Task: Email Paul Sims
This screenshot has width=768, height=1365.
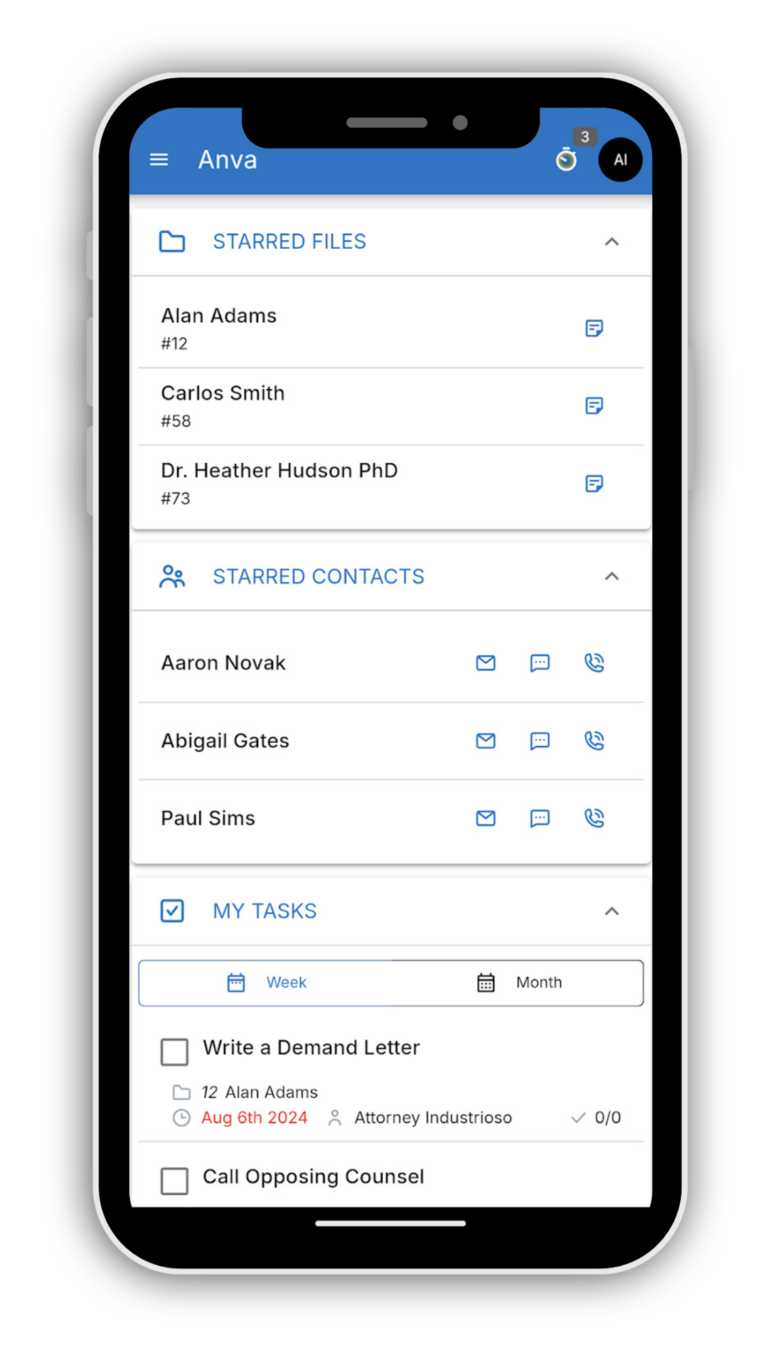Action: coord(486,819)
